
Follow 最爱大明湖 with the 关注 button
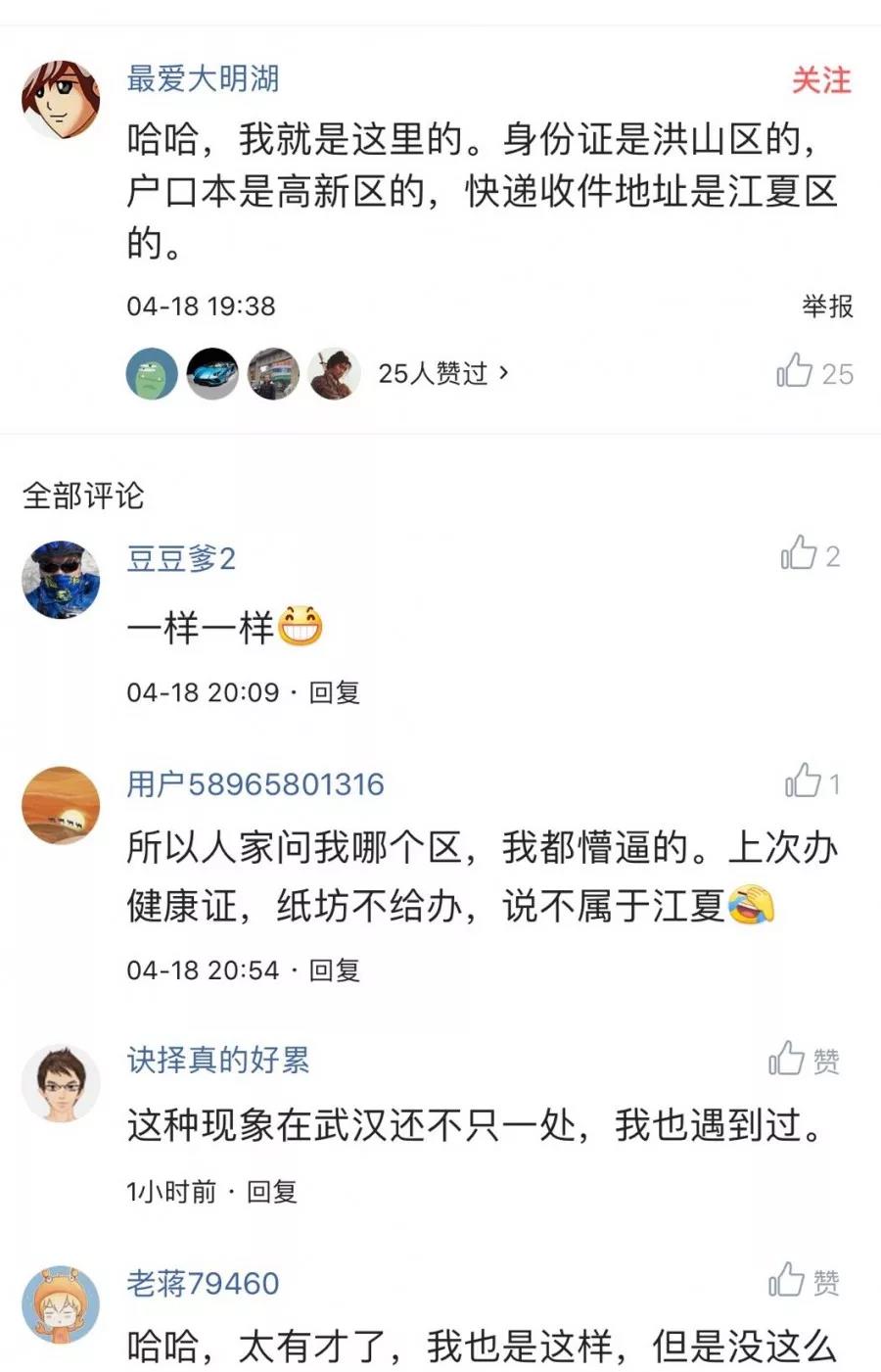[x=820, y=80]
